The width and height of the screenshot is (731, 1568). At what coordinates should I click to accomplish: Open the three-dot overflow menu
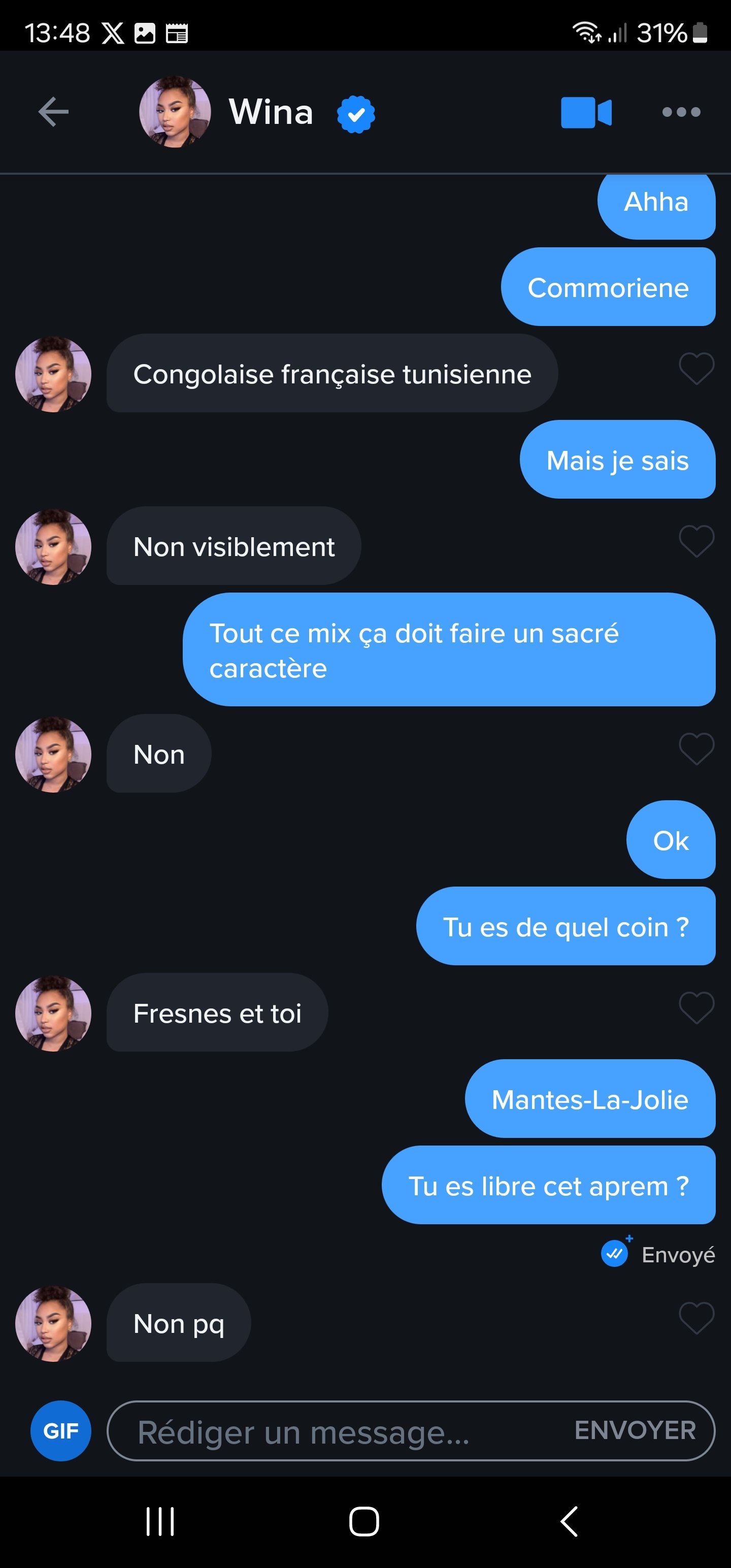[x=681, y=112]
